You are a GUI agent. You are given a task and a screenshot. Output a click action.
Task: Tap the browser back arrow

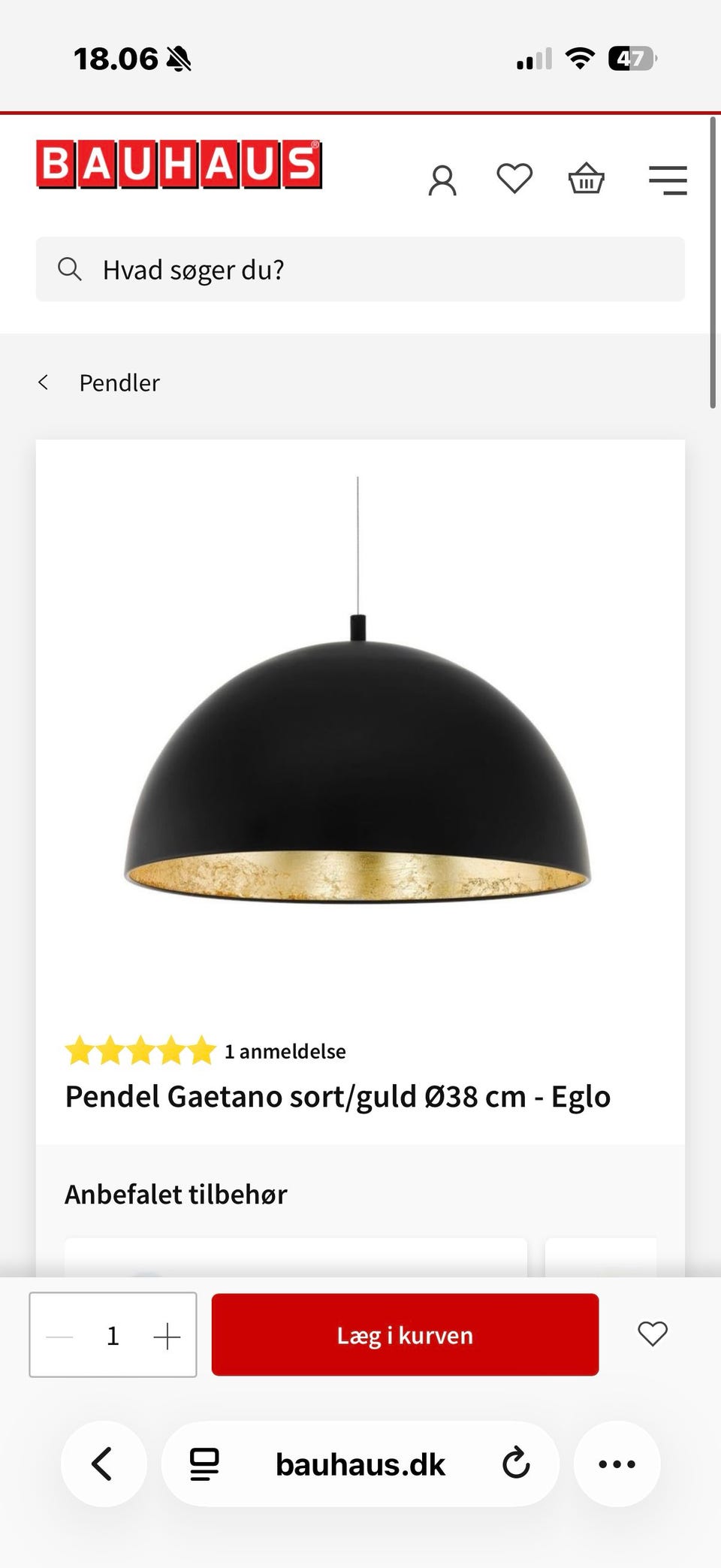[x=104, y=1464]
